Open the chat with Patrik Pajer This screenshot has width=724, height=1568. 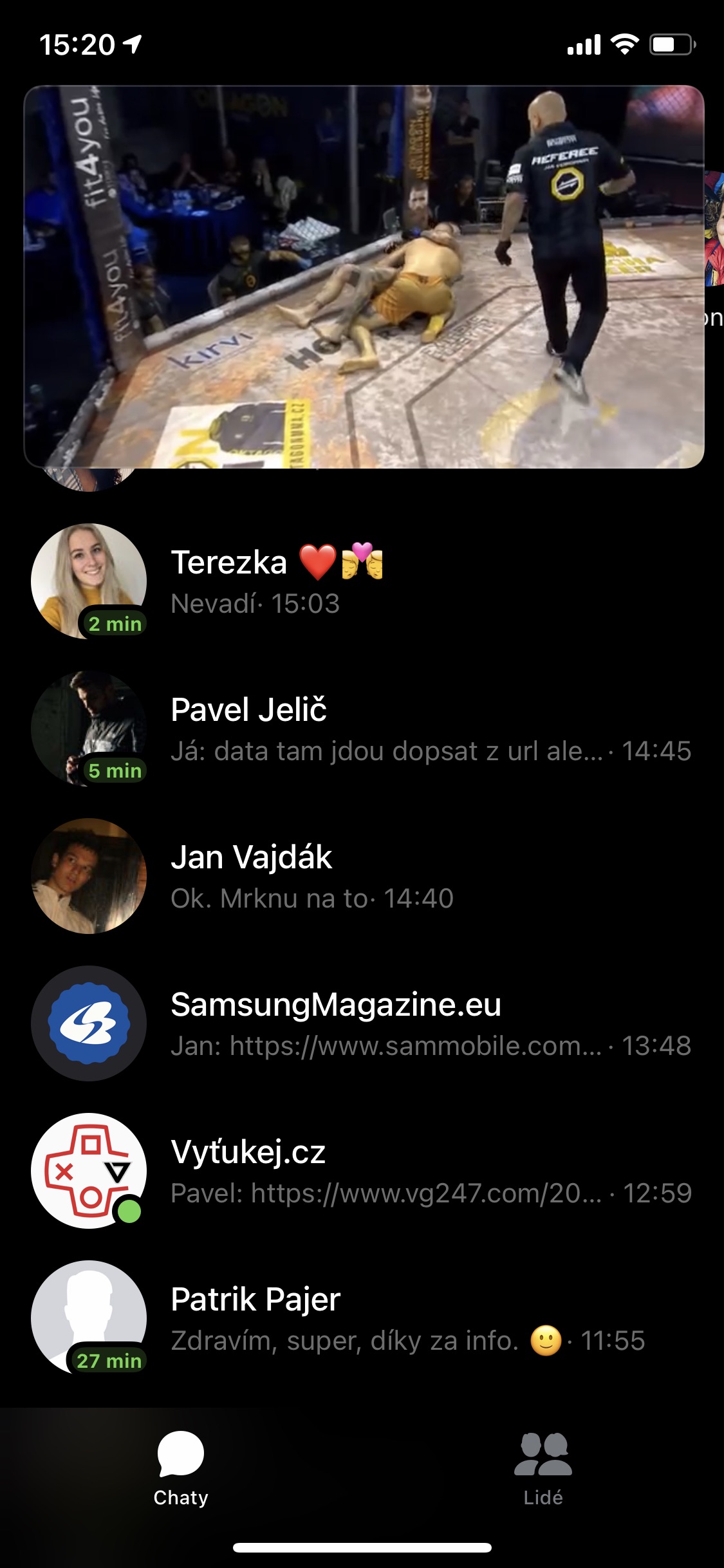pyautogui.click(x=362, y=1318)
